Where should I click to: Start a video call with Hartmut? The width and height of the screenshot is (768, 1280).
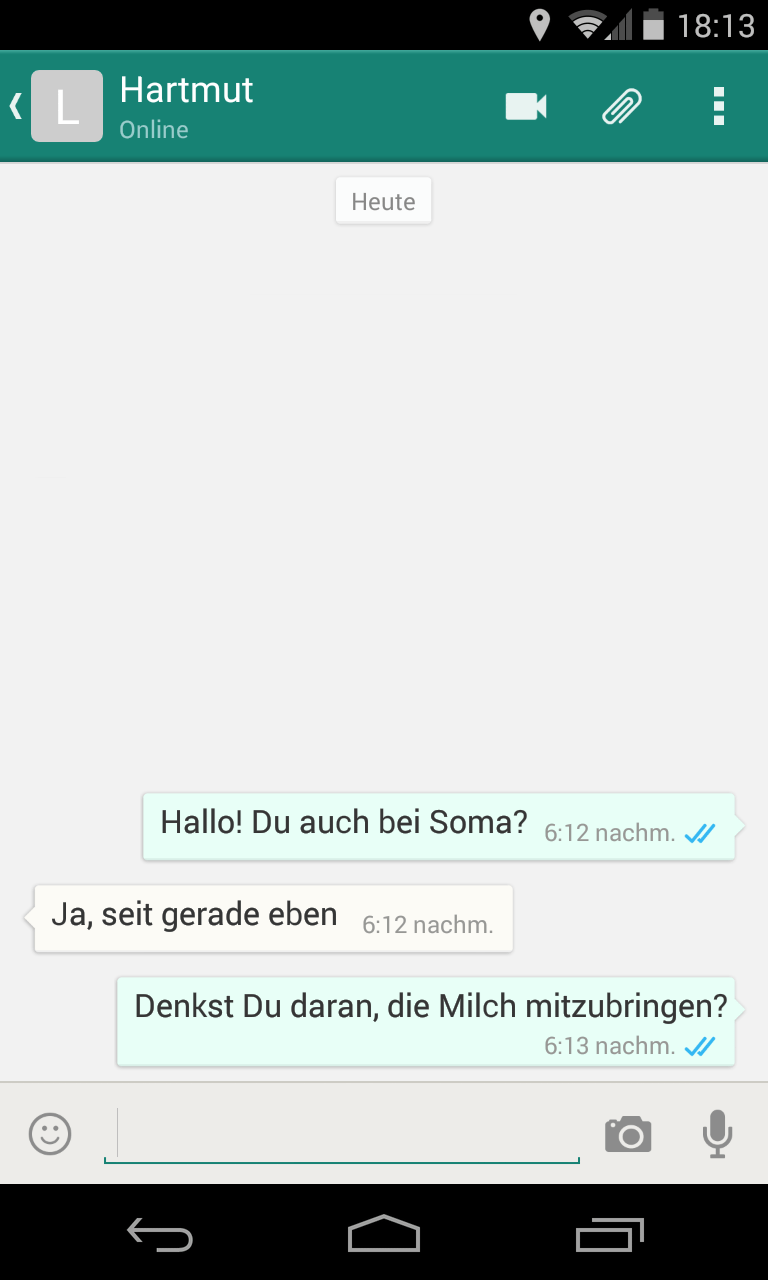click(x=526, y=106)
